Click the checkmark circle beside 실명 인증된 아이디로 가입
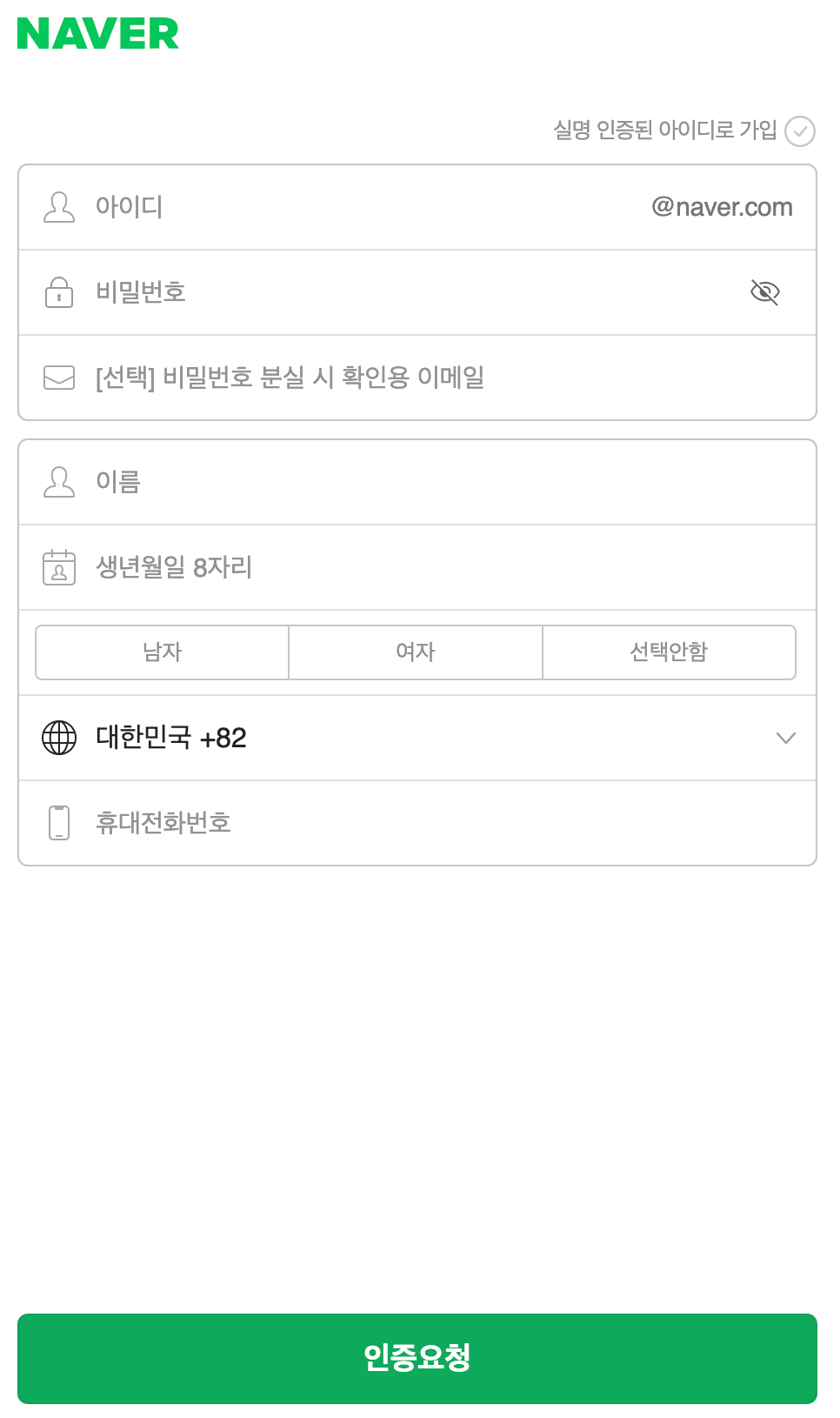This screenshot has width=840, height=1418. coord(799,131)
